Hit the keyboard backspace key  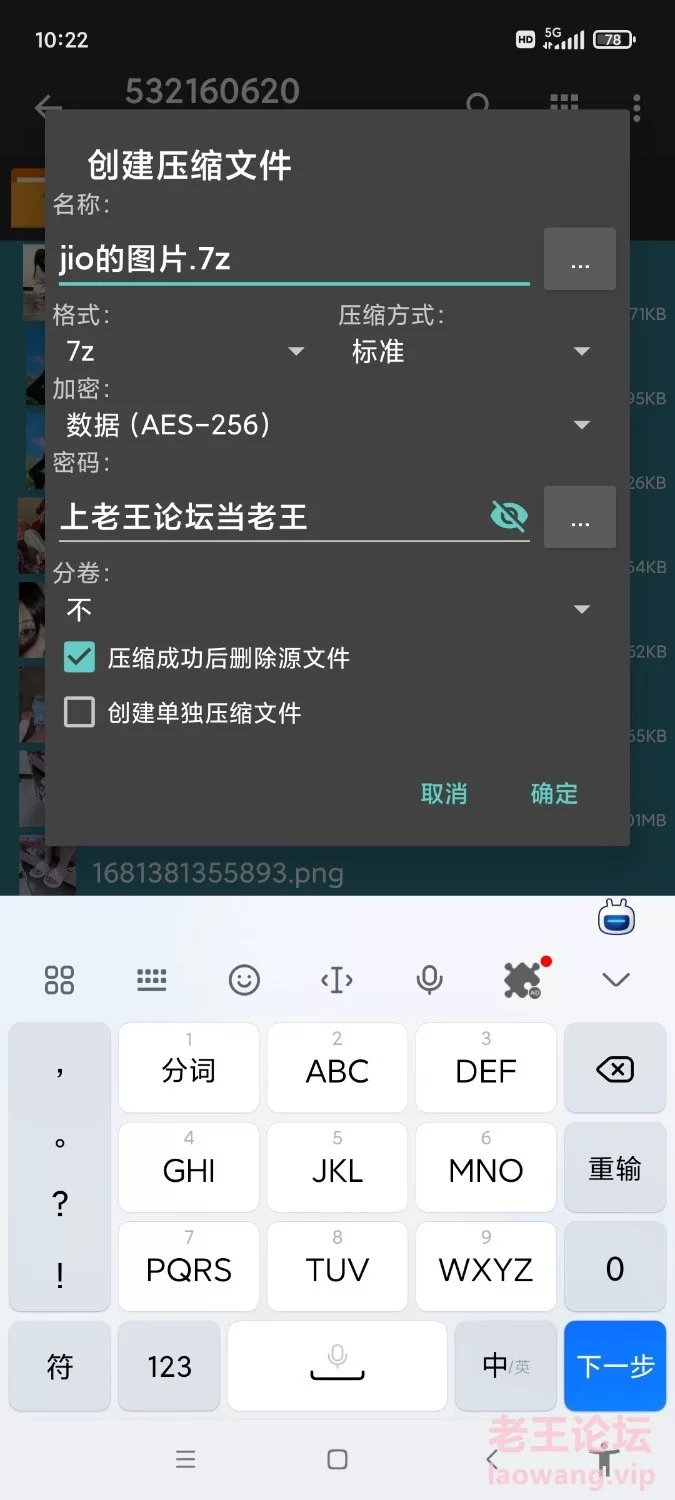tap(614, 1069)
